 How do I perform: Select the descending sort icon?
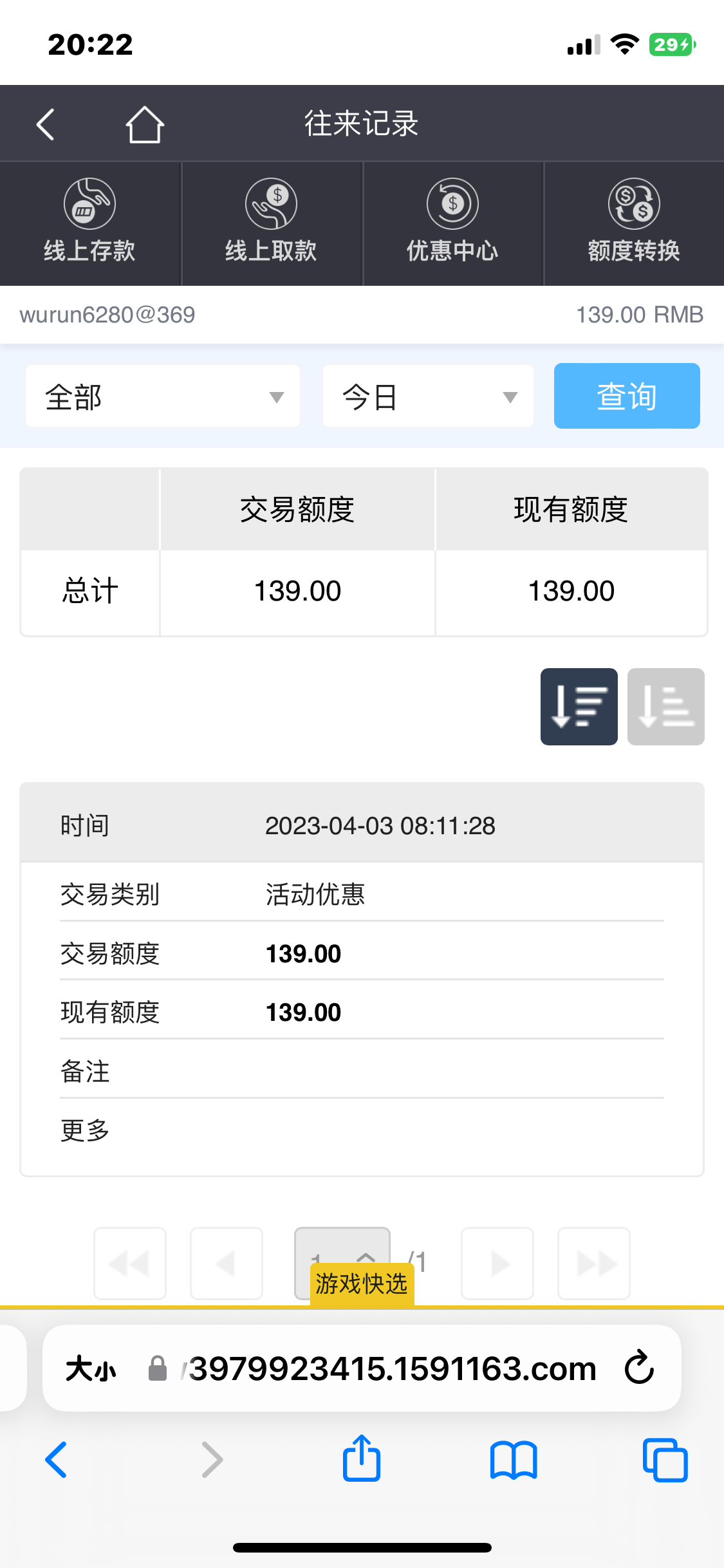[578, 706]
